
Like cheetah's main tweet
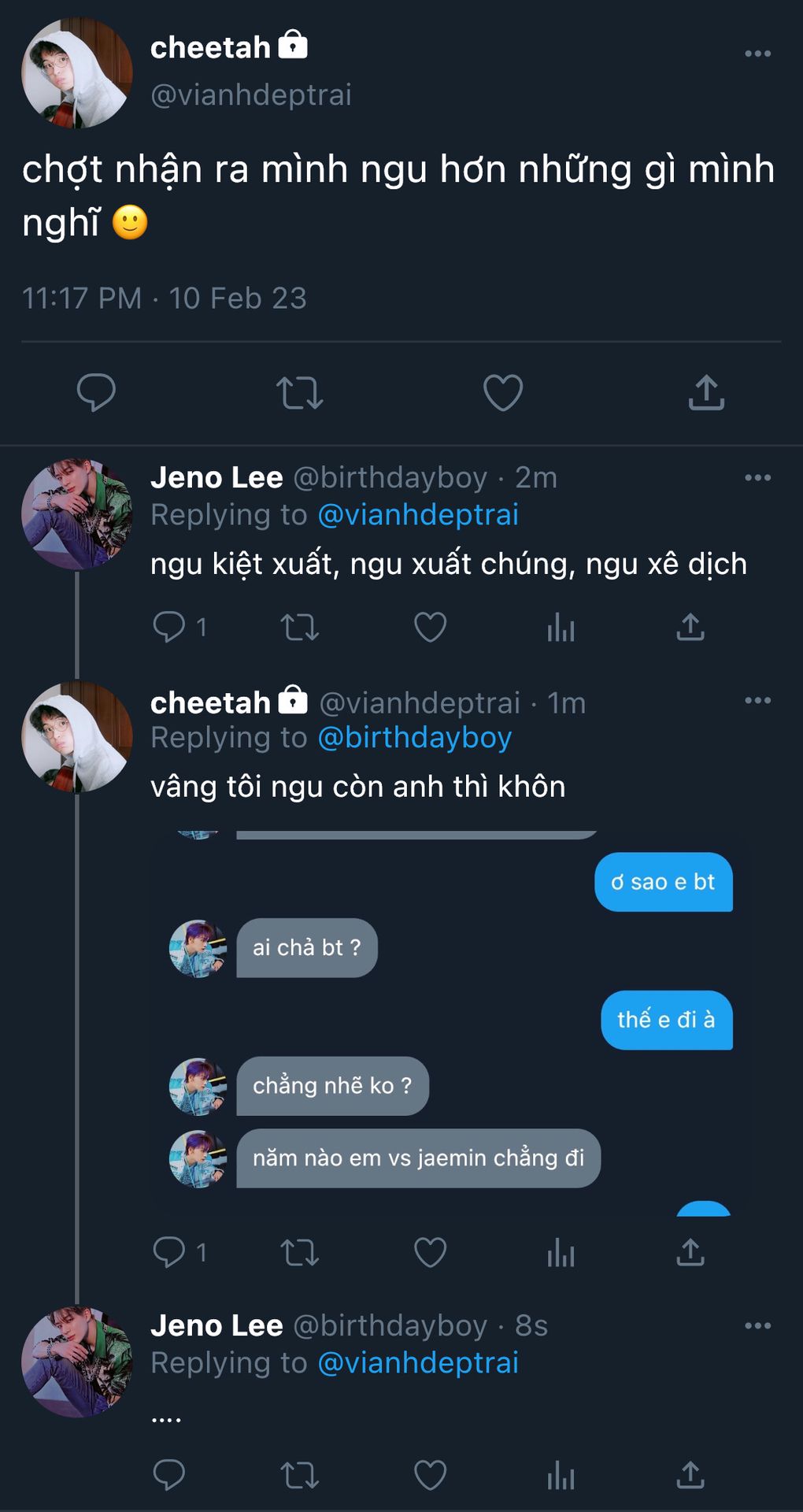[502, 392]
